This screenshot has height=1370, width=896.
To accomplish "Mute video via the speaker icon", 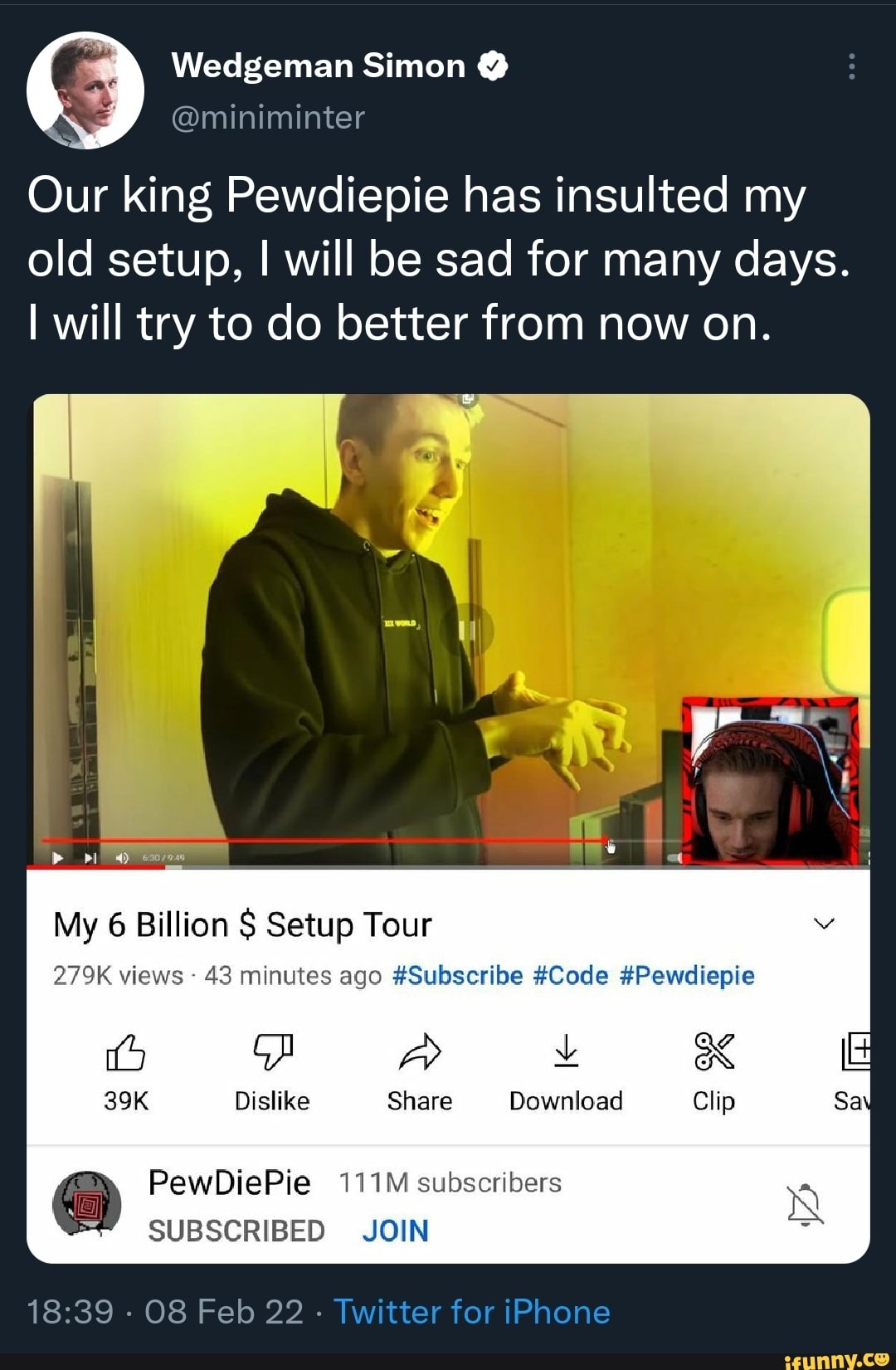I will click(x=123, y=859).
